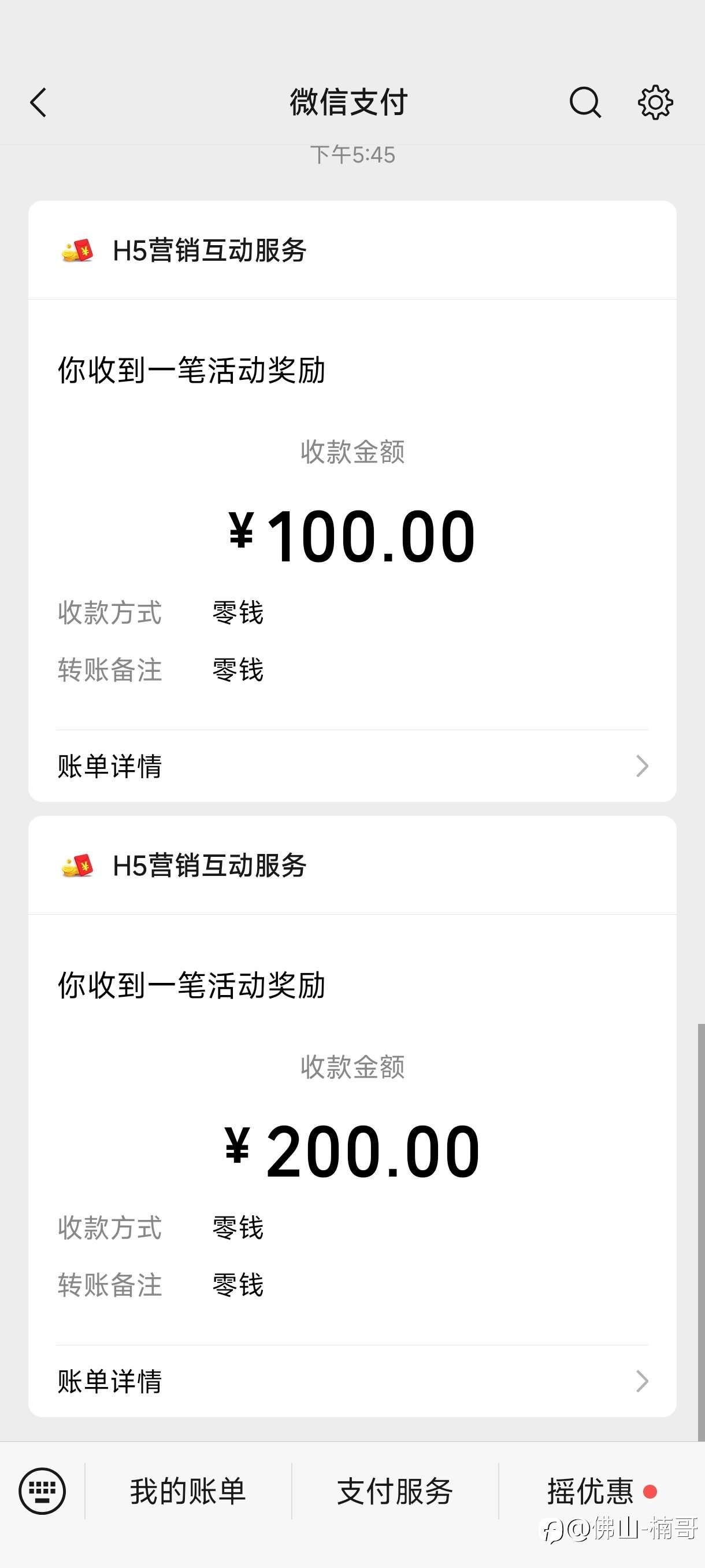This screenshot has height=1568, width=705.
Task: Expand 账单详情 for the ¥200.00 reward
Action: point(109,1382)
